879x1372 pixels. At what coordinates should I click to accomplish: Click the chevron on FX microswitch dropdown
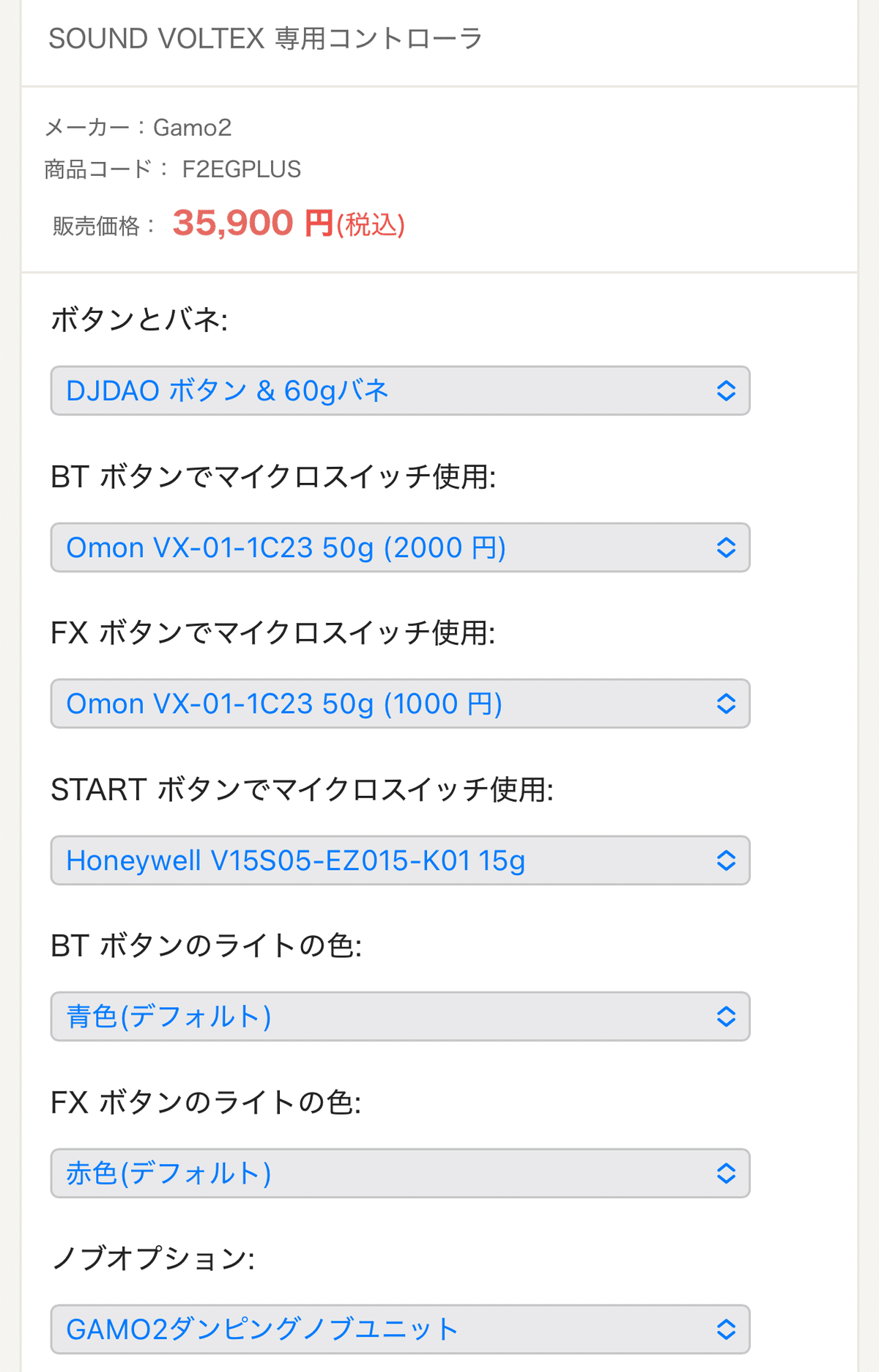pos(726,704)
